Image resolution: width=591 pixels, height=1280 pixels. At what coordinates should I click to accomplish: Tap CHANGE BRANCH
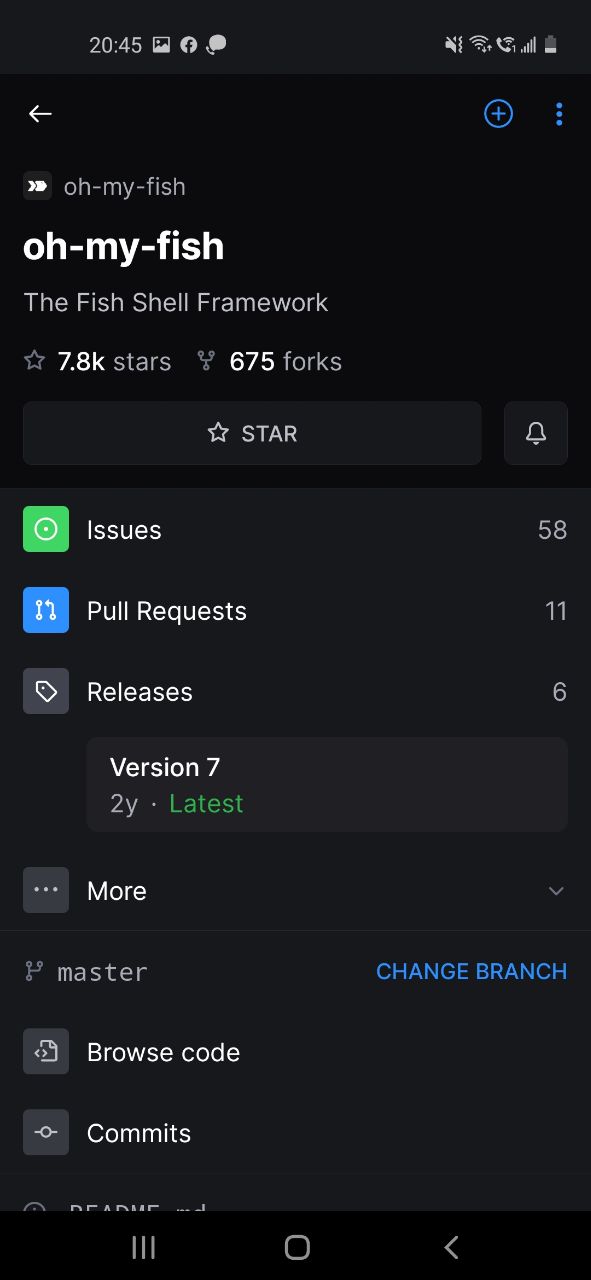pos(471,971)
